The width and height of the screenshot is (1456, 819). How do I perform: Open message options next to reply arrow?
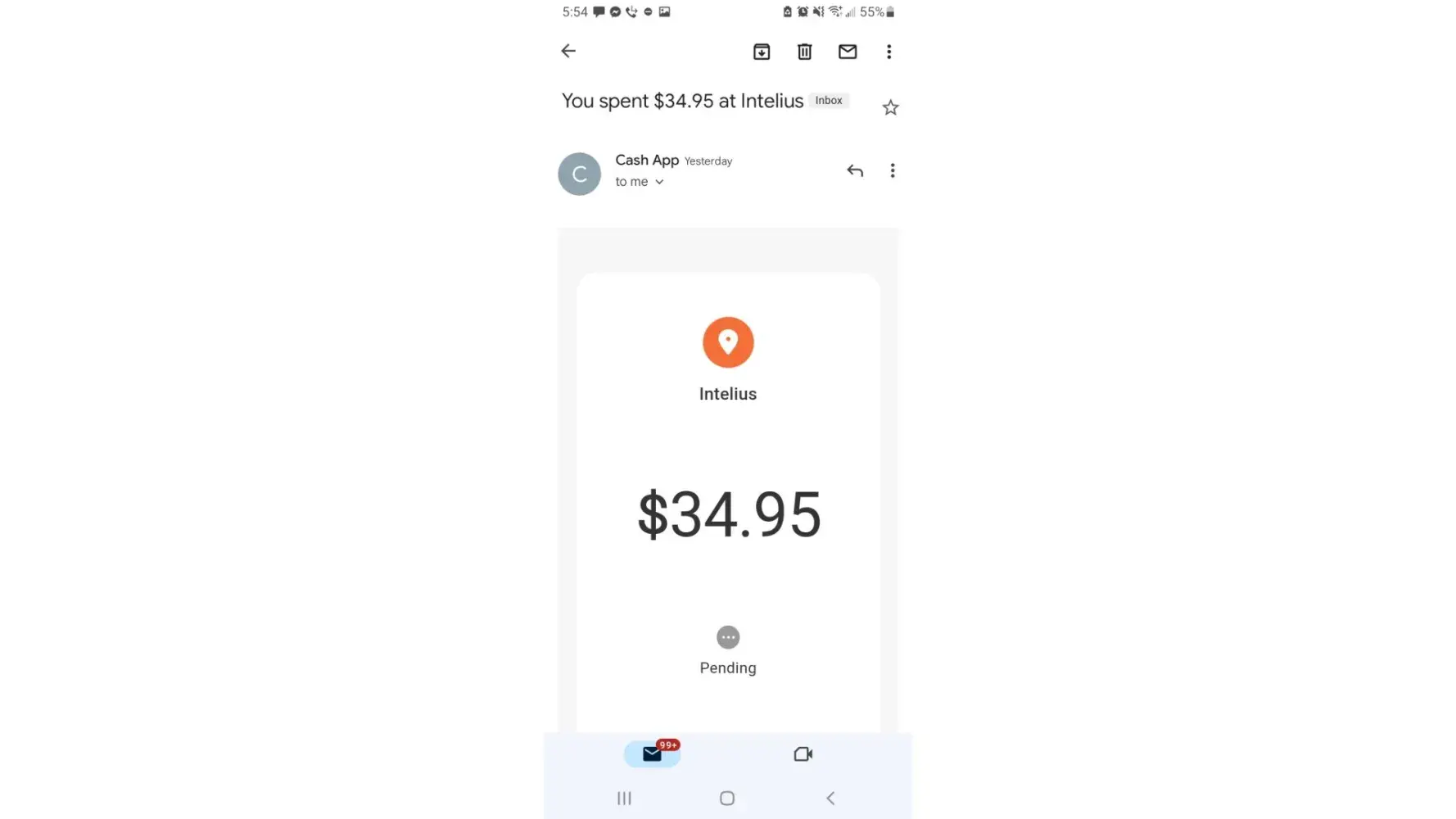[893, 170]
